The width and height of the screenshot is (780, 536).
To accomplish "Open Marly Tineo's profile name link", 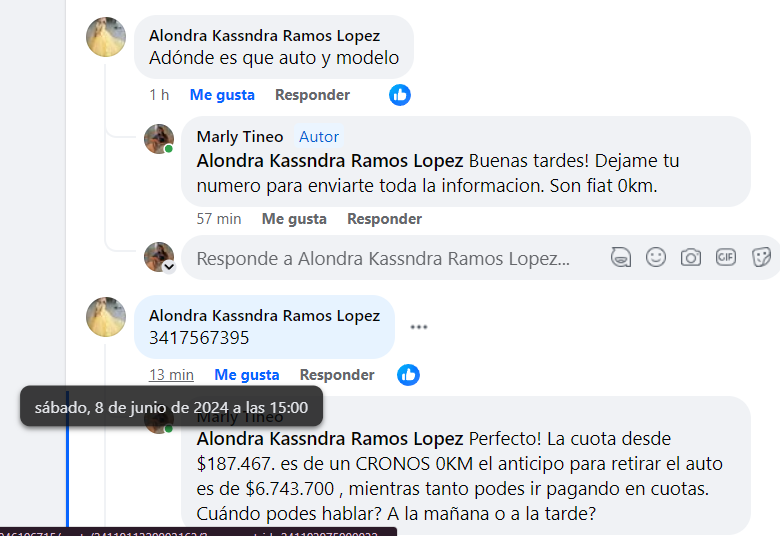I will (x=240, y=137).
